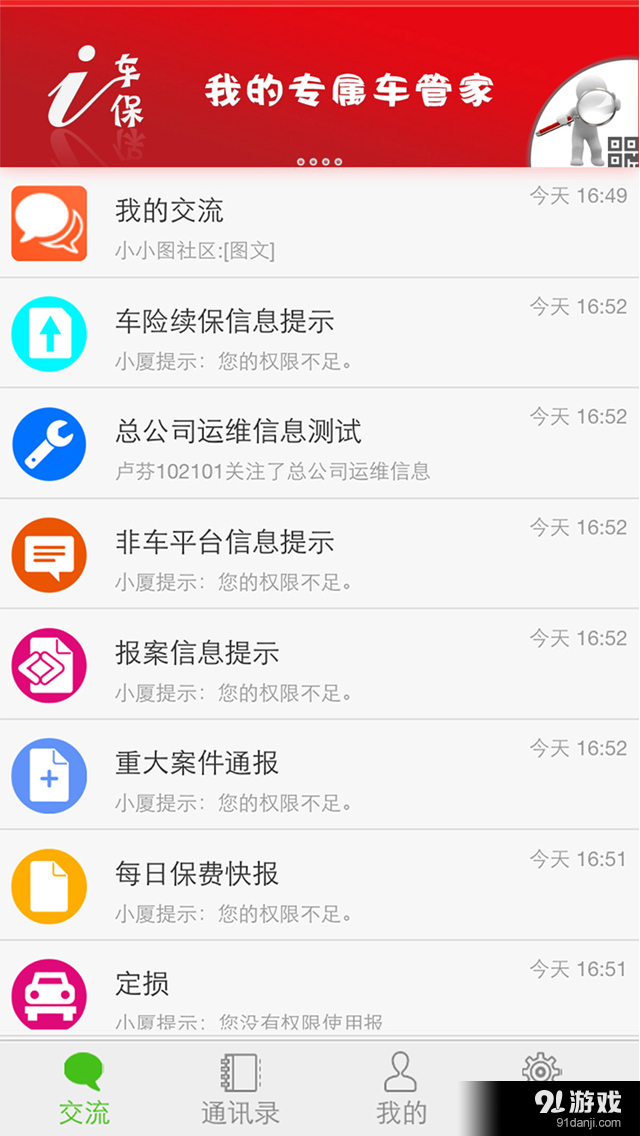Open 车险续保信息提示 messages
Image resolution: width=640 pixels, height=1136 pixels.
pos(320,334)
